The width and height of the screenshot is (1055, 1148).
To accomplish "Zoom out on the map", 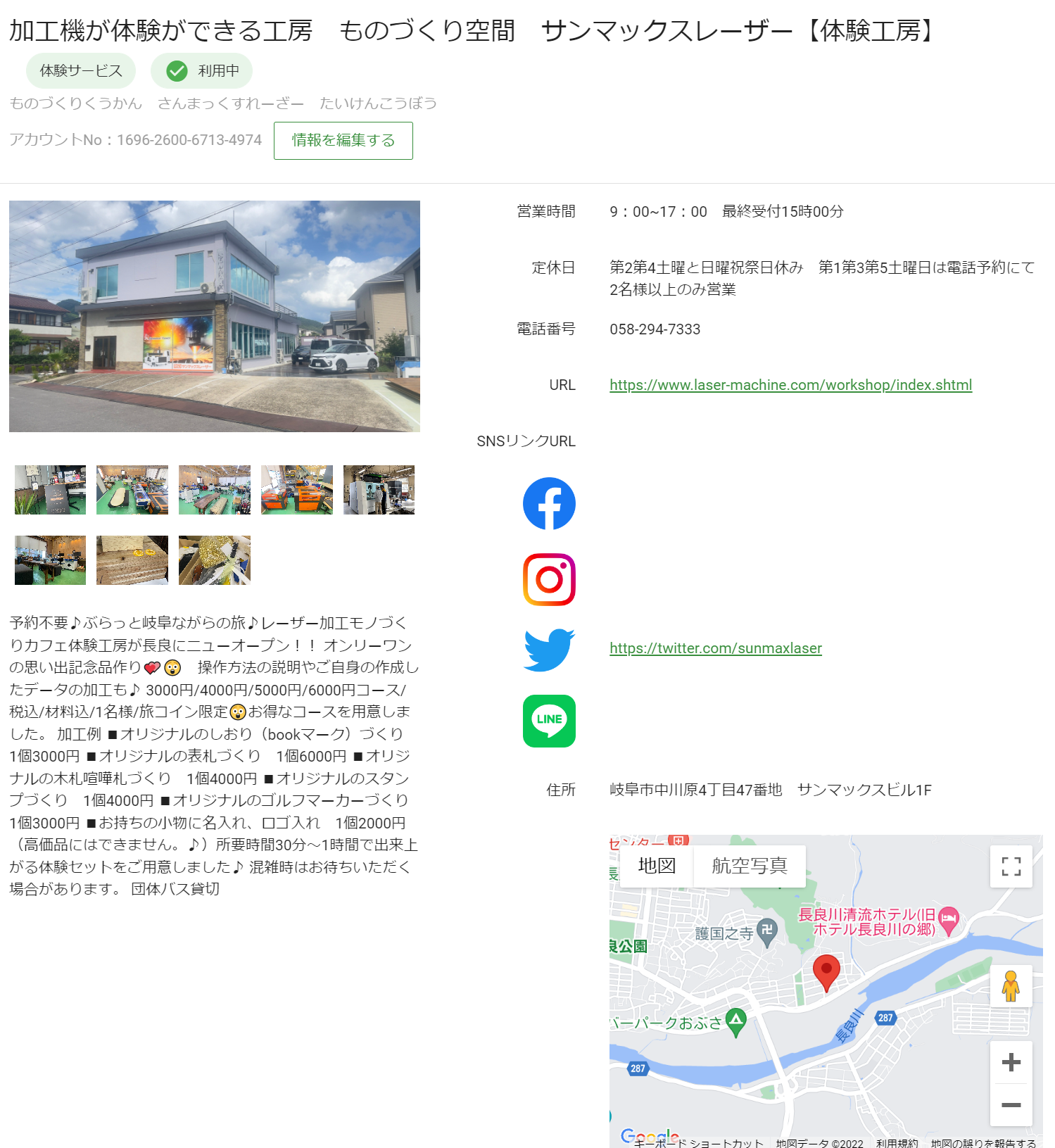I will click(1011, 1104).
